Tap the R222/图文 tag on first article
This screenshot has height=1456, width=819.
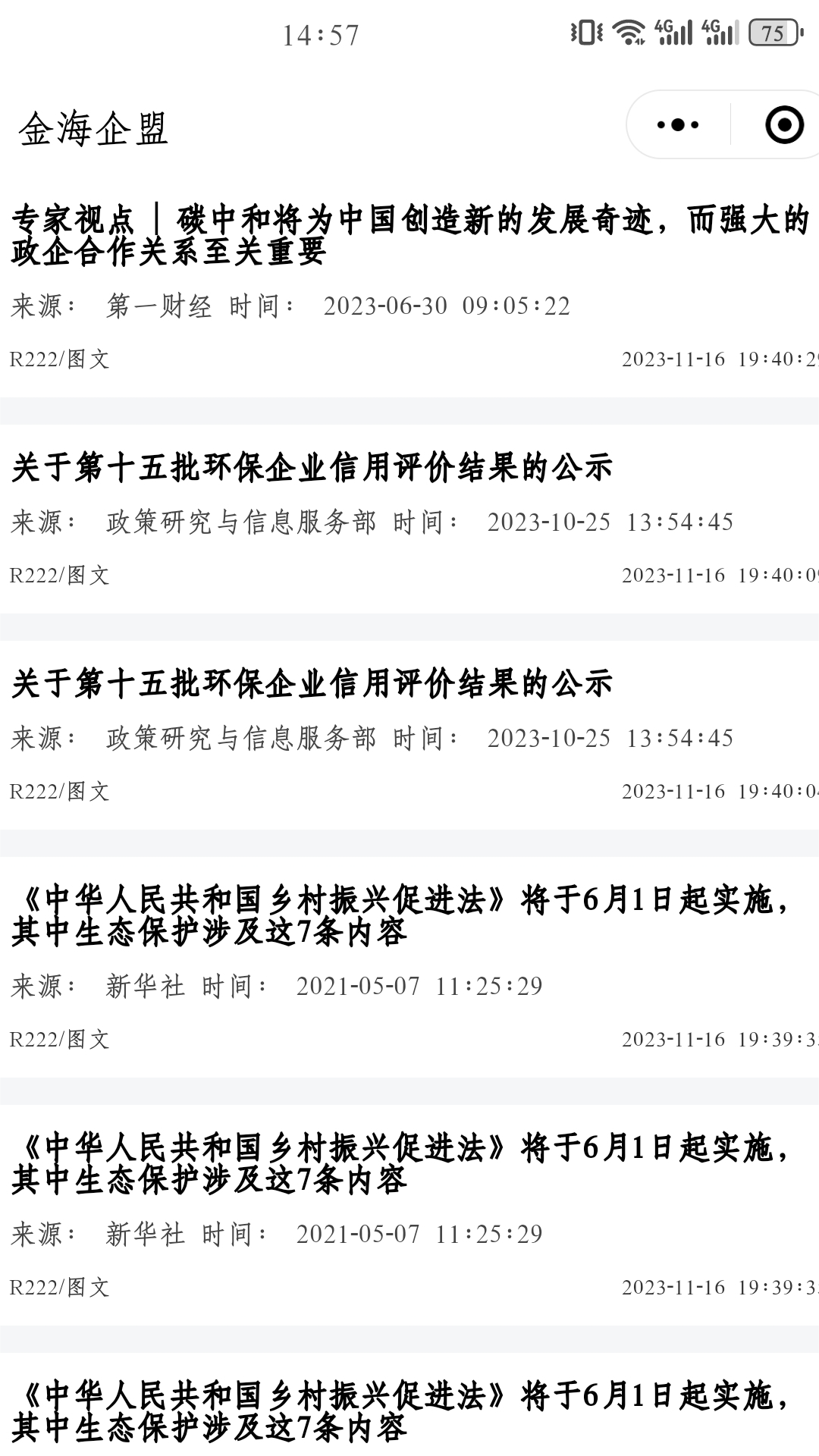coord(59,359)
